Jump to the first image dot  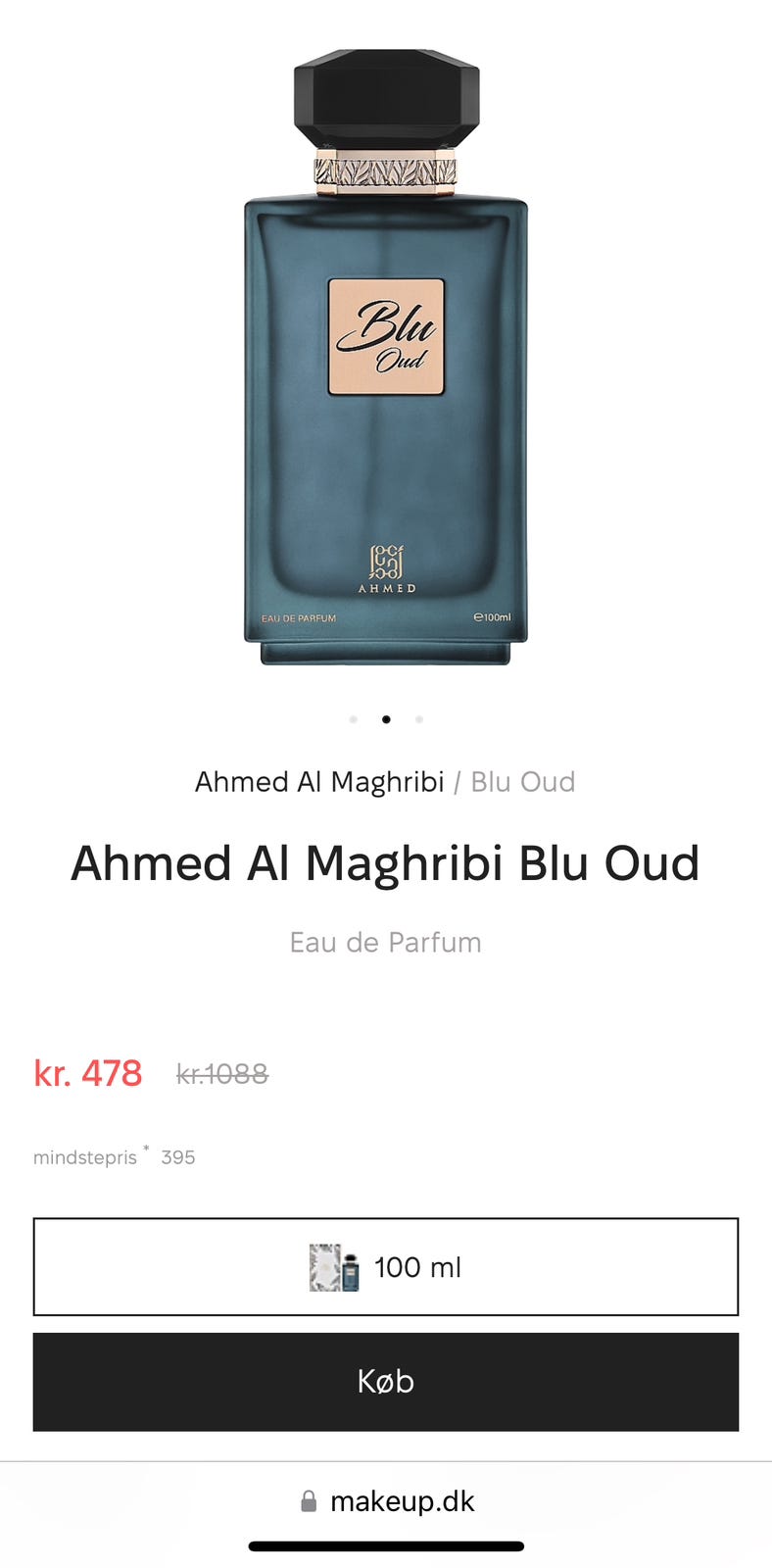354,719
